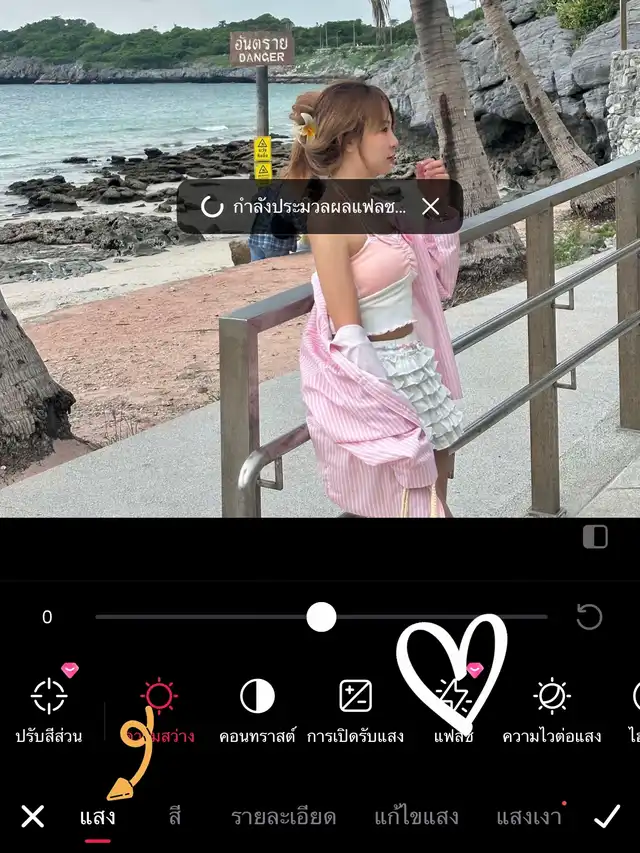Screen dimensions: 640x853
Task: Switch to the แสง tab
Action: (97, 817)
